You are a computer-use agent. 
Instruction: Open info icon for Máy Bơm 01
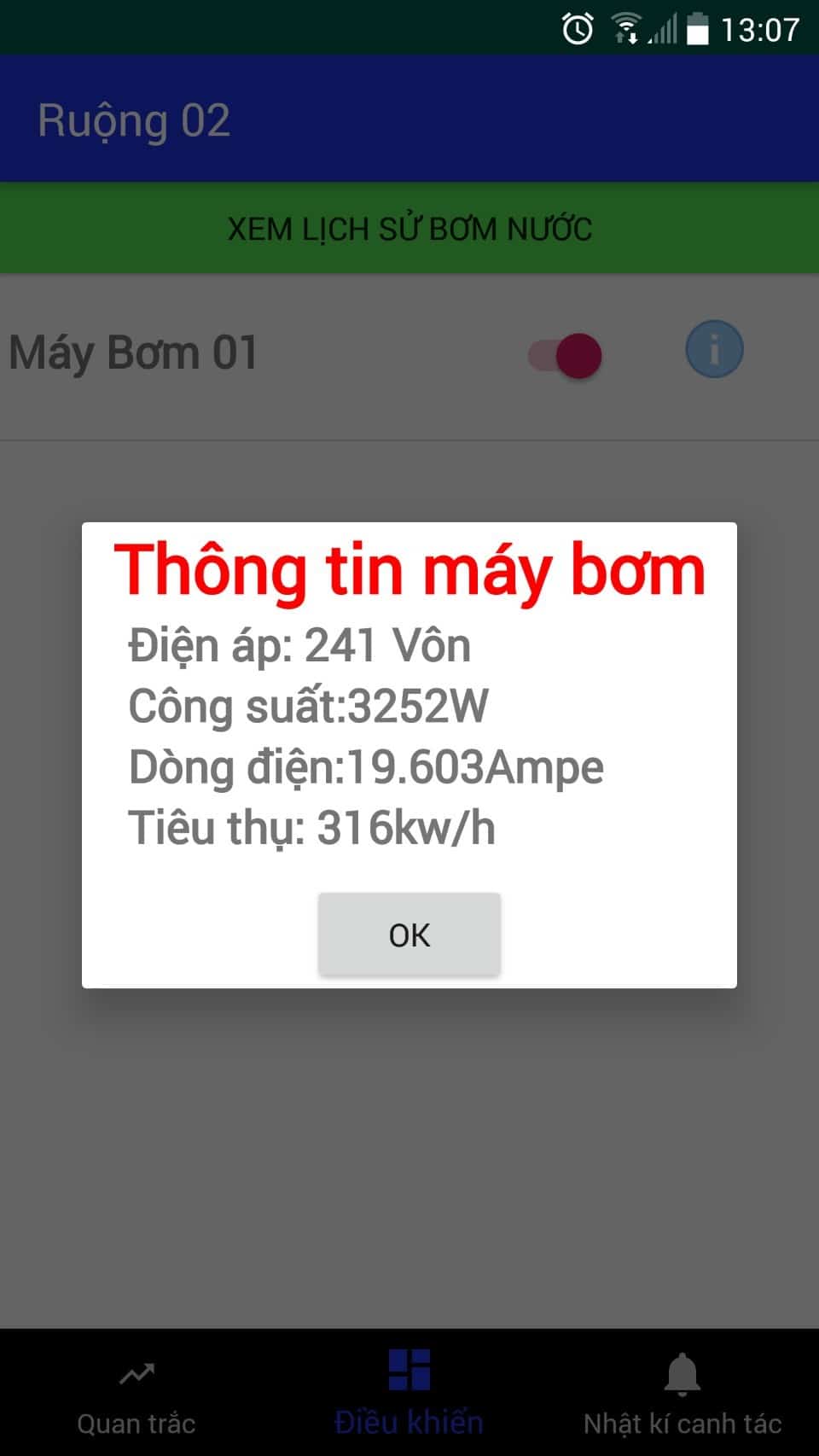coord(714,349)
